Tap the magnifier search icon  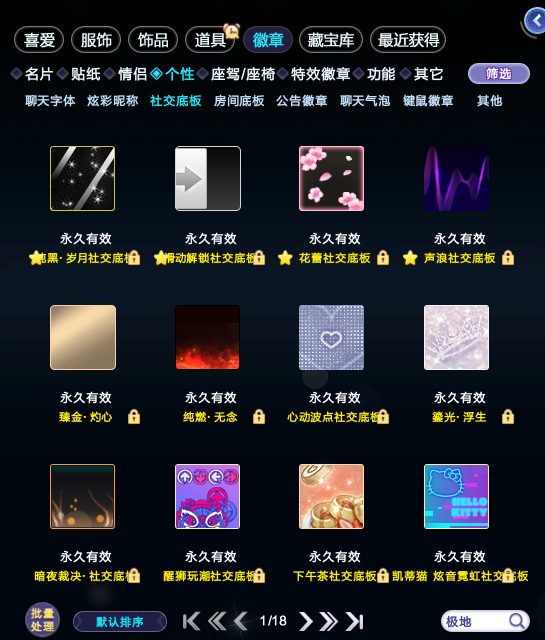[517, 622]
